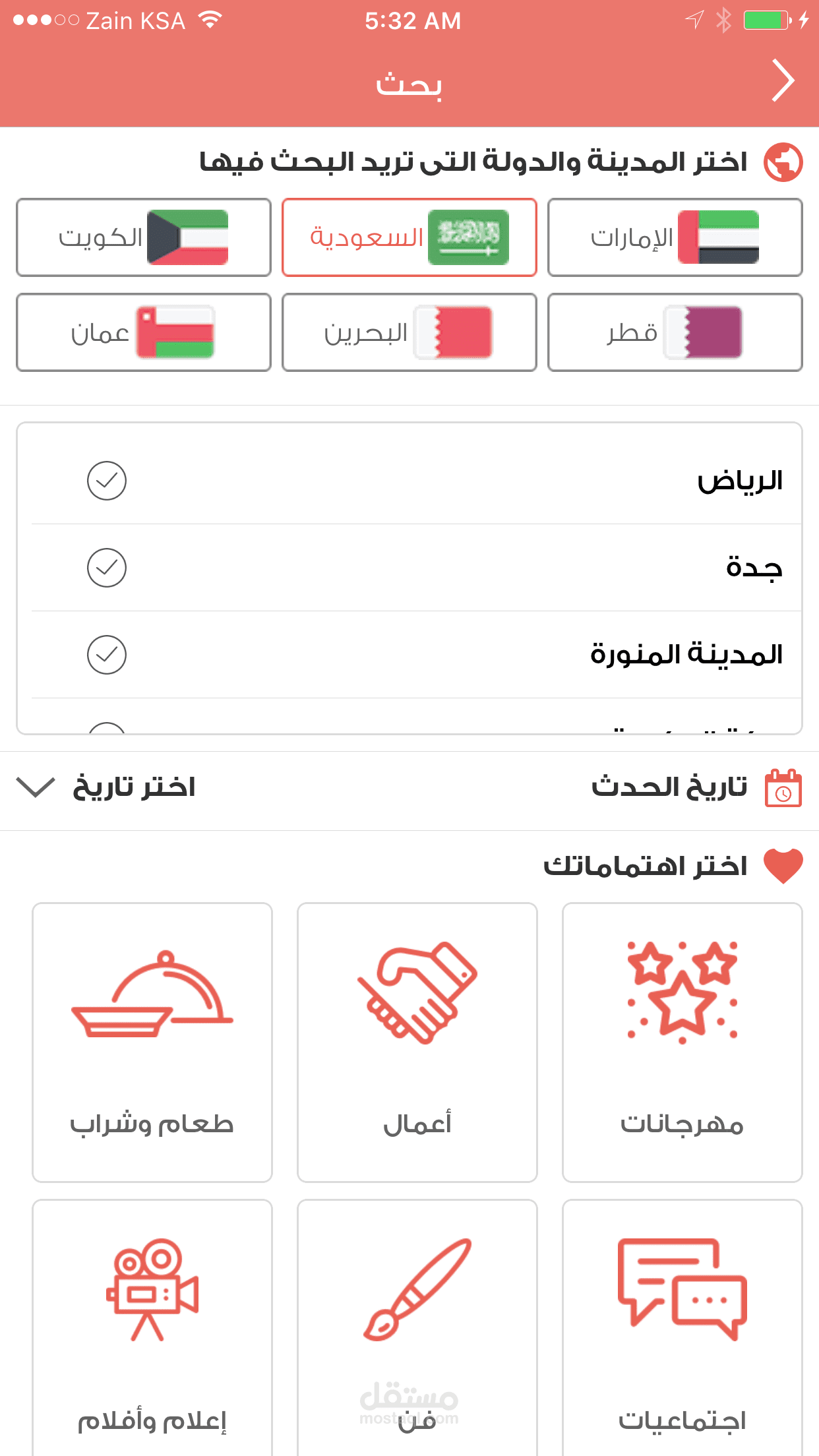
Task: Select the مهرجانات interest card
Action: coord(682,1042)
